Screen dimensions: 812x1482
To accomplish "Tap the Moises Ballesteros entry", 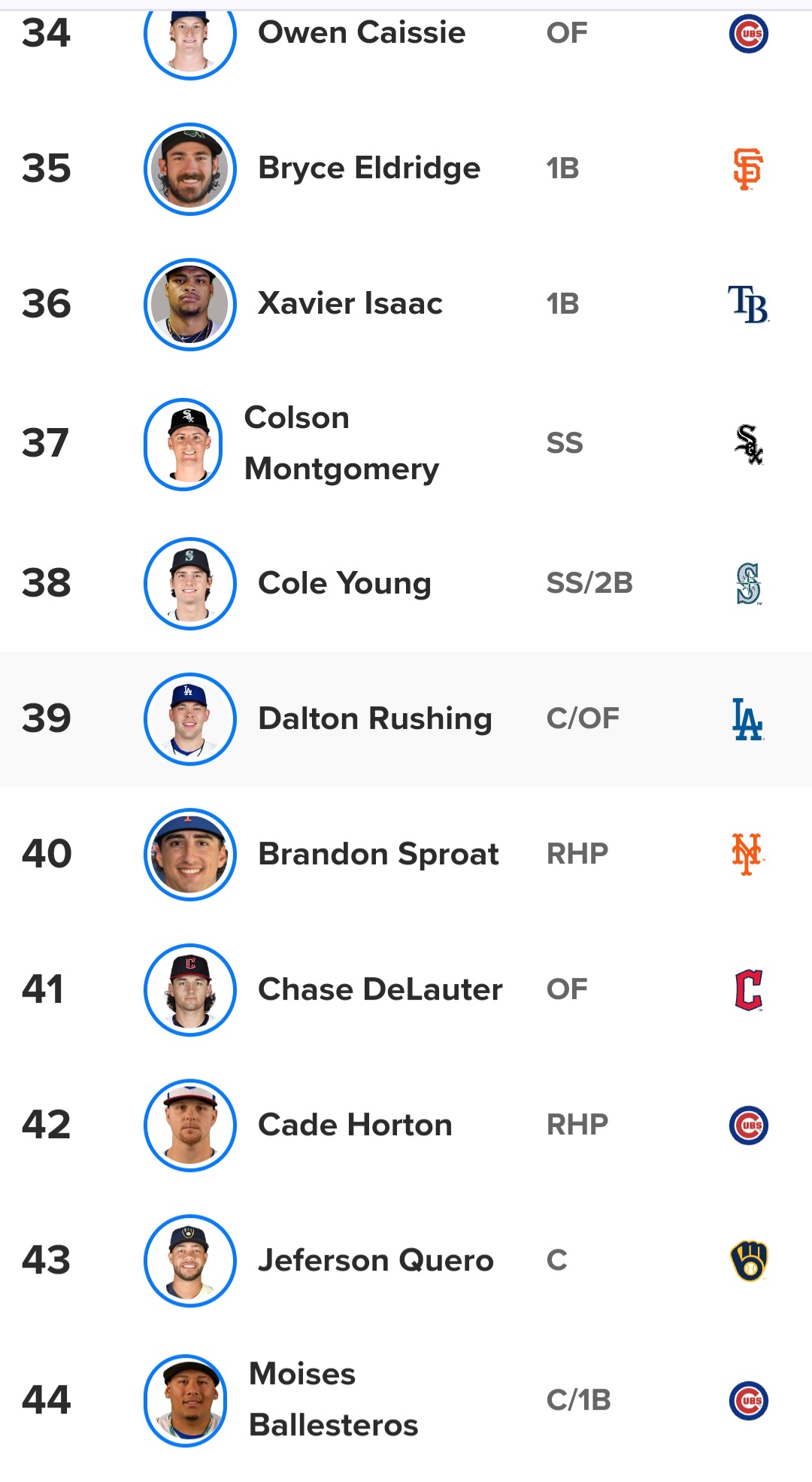I will 406,1400.
